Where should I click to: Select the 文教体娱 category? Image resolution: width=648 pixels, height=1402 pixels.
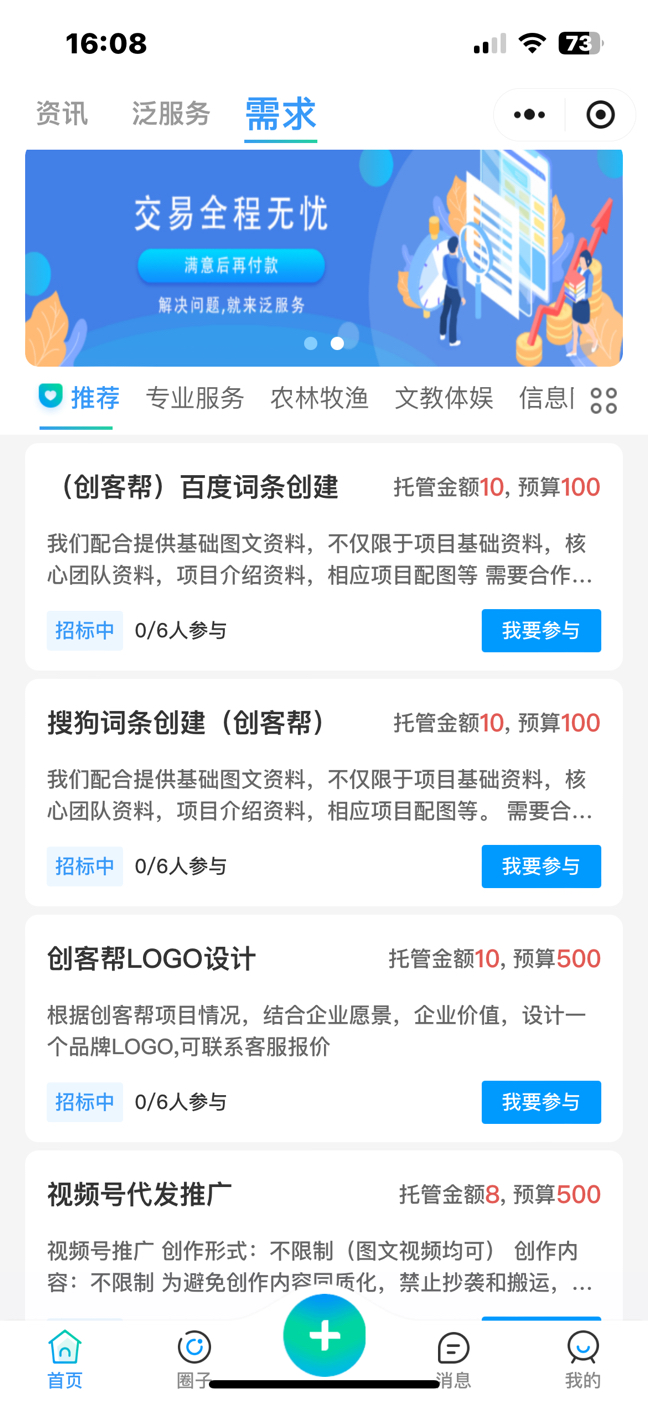(x=444, y=398)
